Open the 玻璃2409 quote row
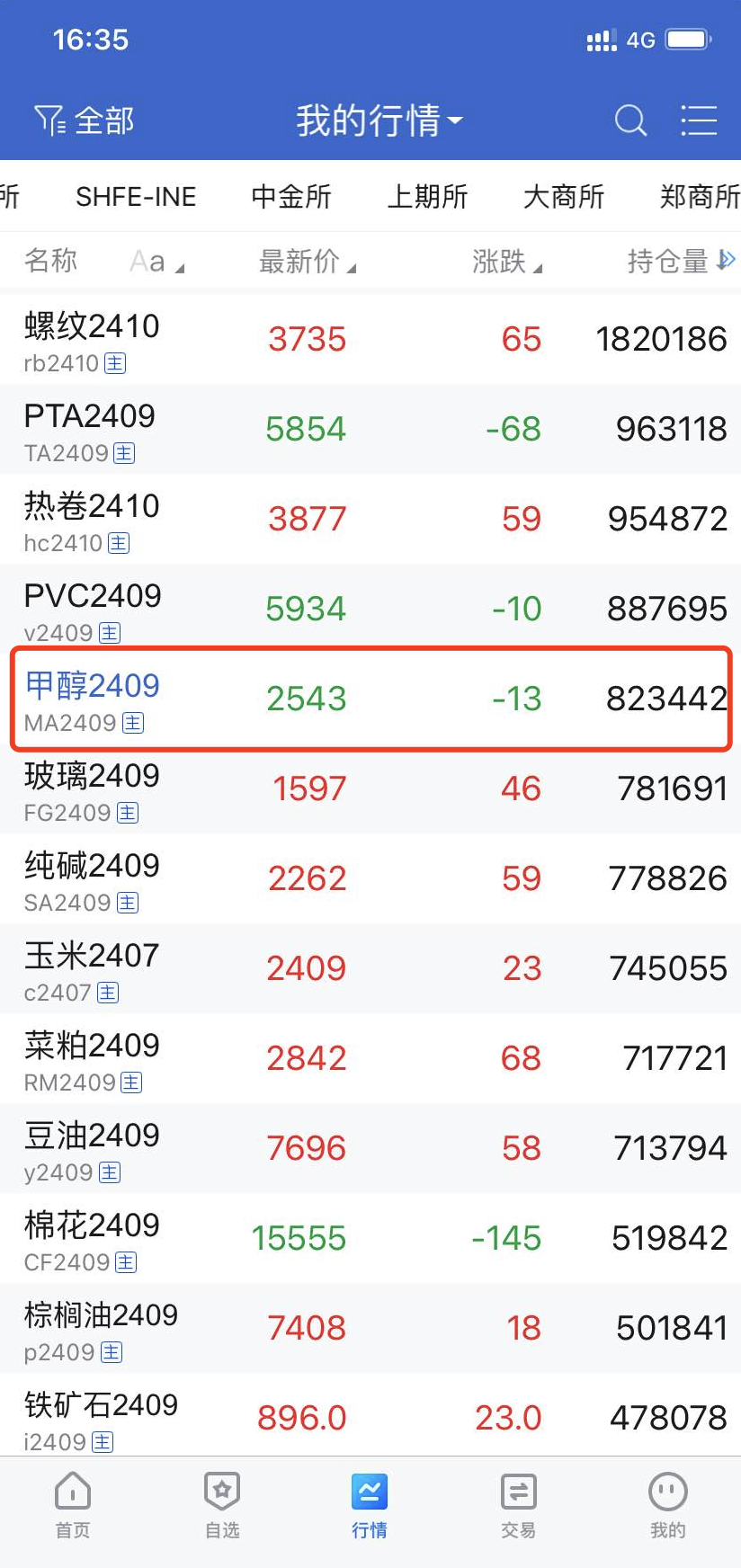The width and height of the screenshot is (741, 1568). [370, 789]
